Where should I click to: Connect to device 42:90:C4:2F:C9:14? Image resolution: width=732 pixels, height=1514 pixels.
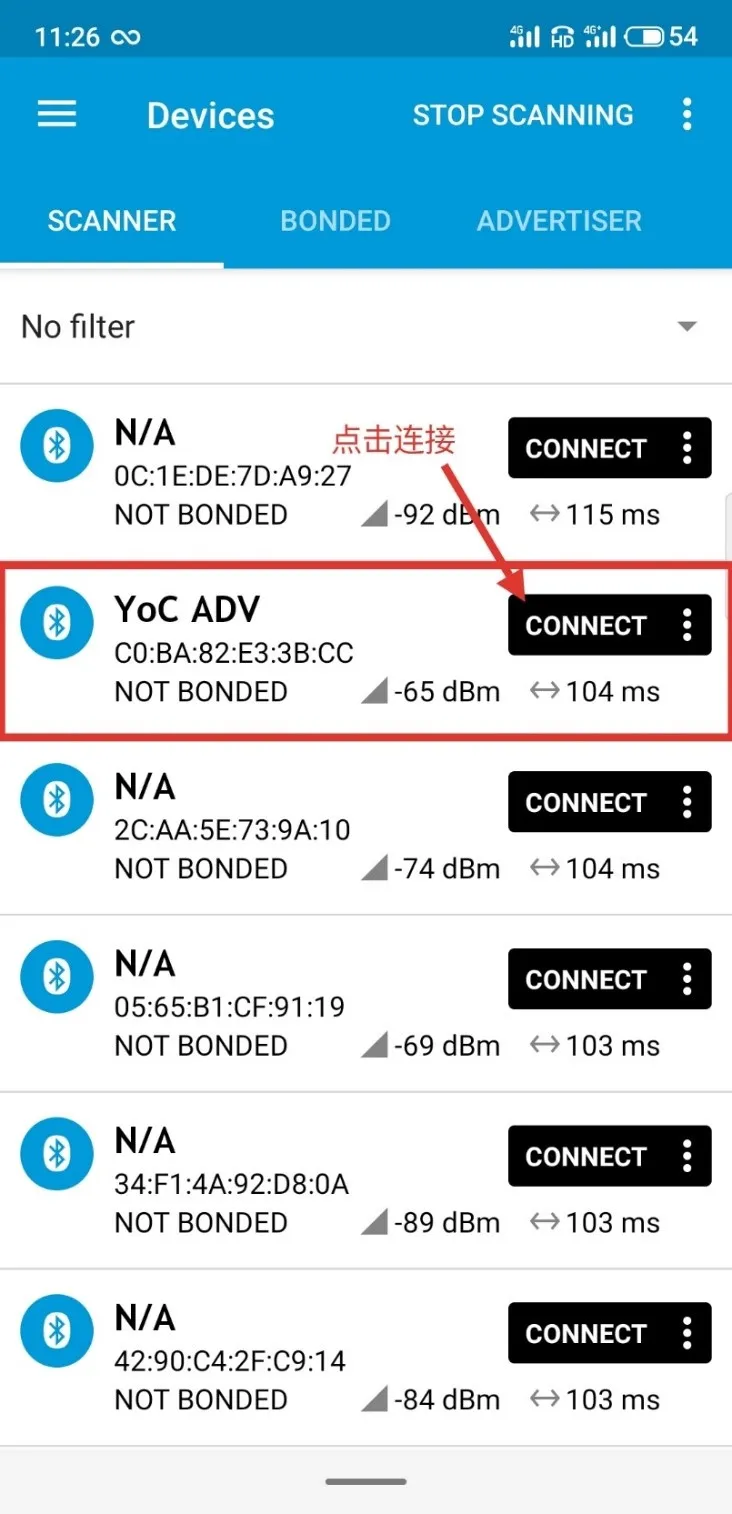click(585, 1334)
